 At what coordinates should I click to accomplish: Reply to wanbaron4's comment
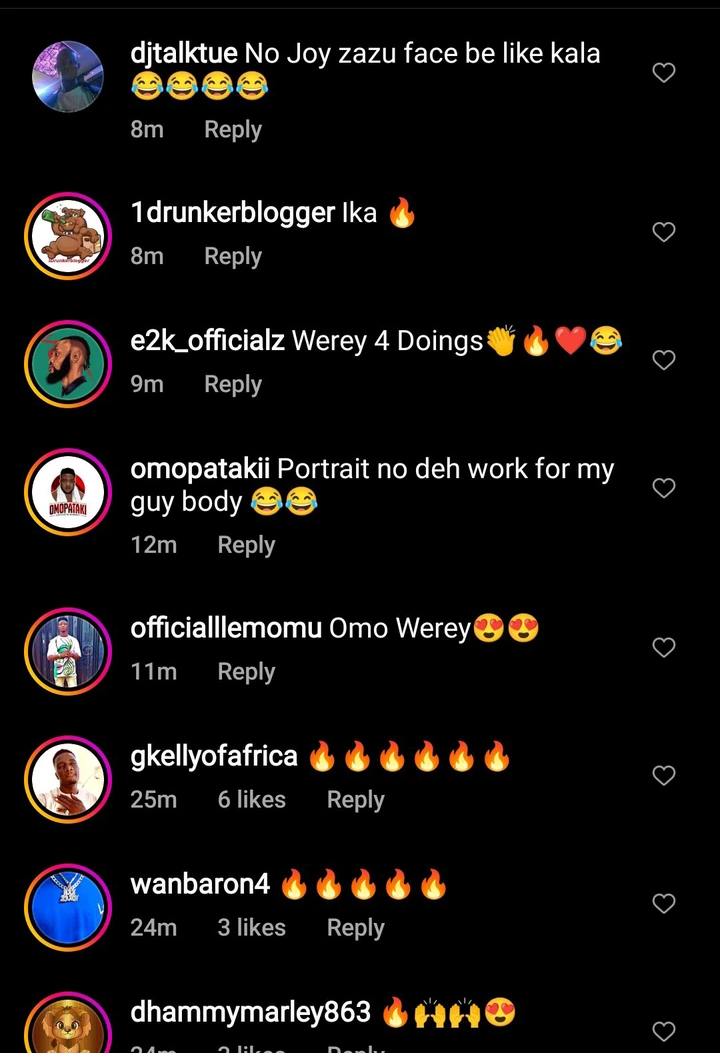[x=355, y=928]
